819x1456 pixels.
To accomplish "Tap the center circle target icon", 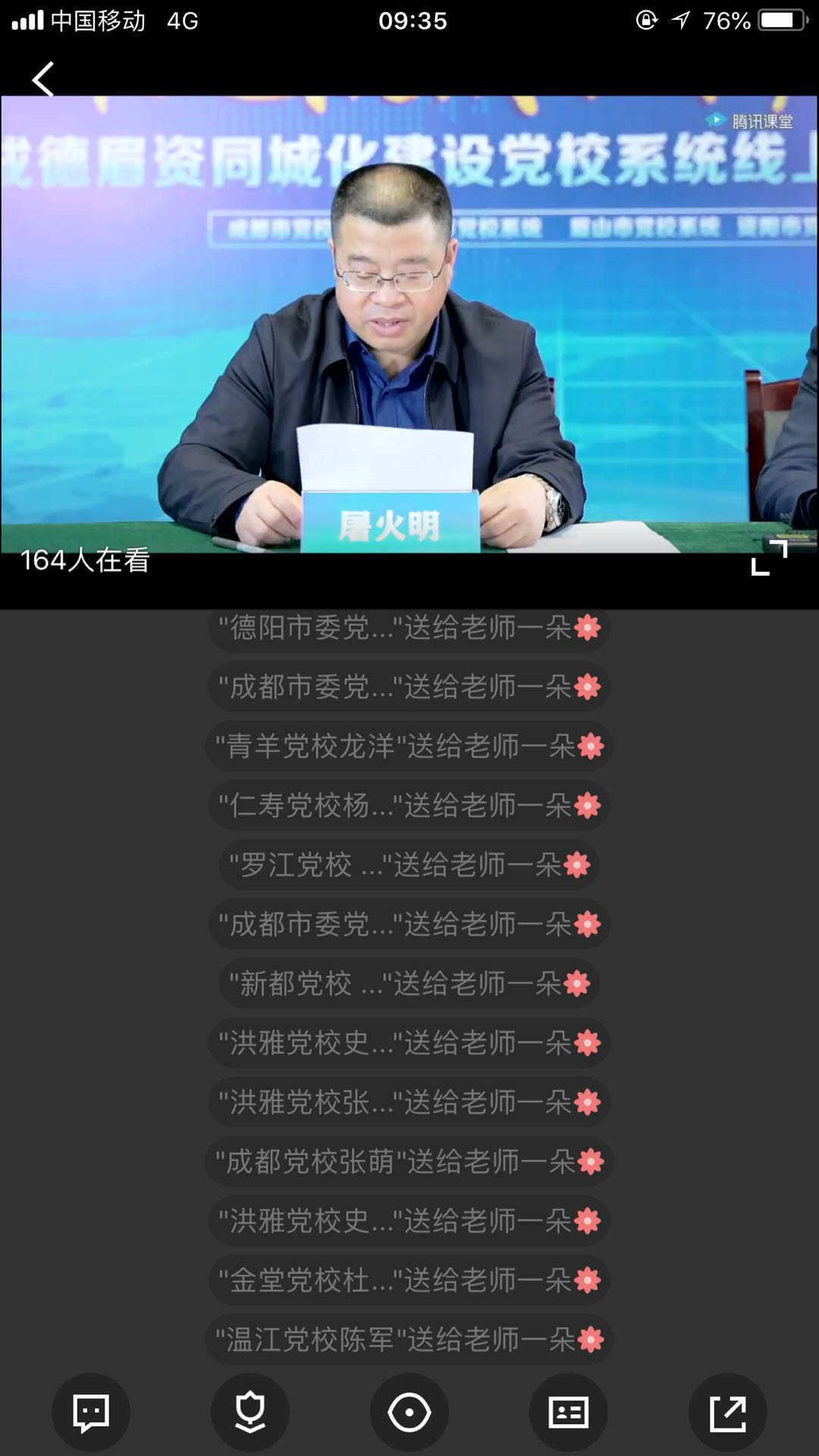I will point(409,1413).
